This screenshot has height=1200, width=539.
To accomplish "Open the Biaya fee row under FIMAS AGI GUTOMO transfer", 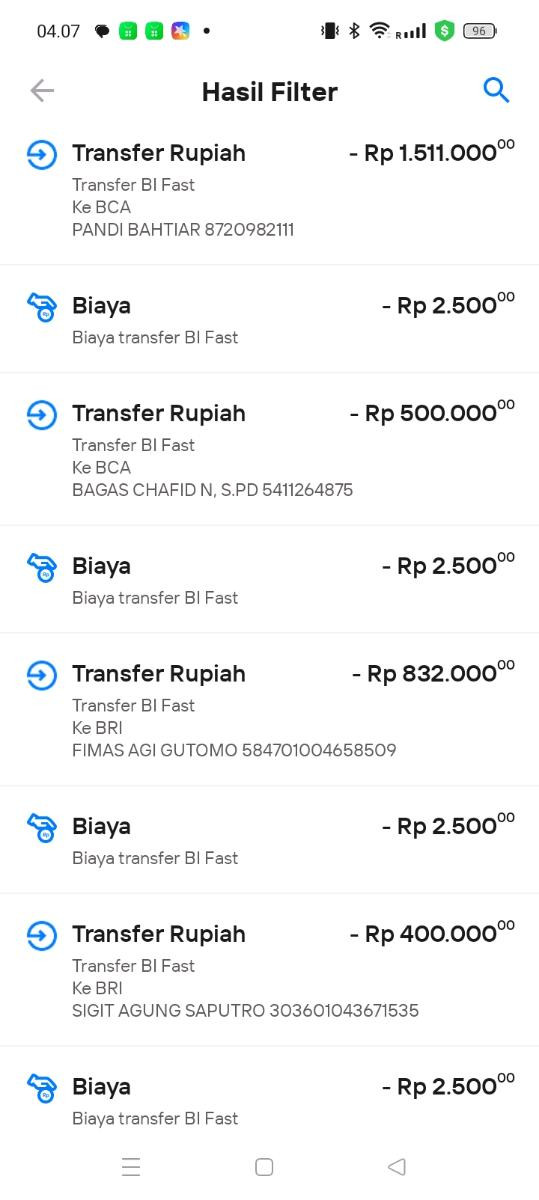I will point(270,840).
